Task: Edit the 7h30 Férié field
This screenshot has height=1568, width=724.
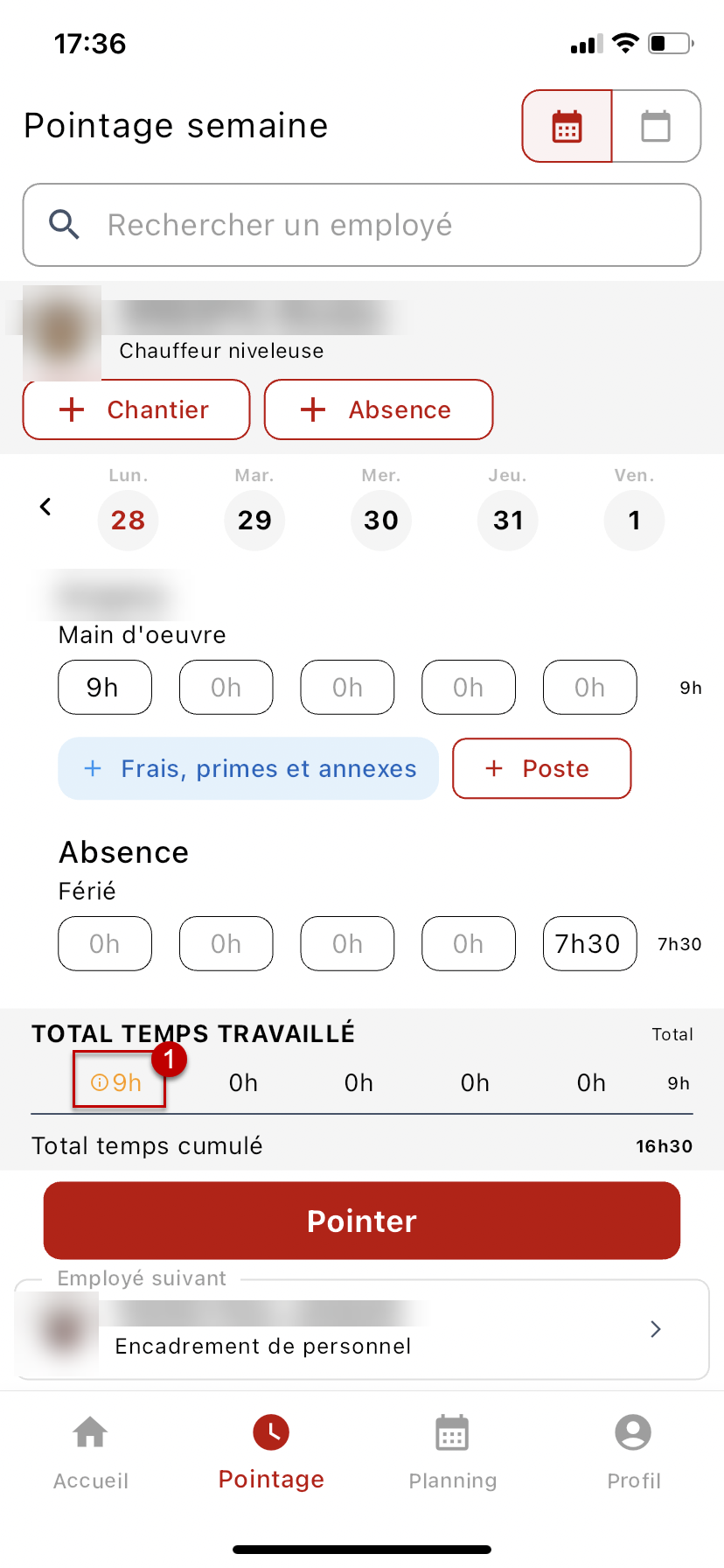Action: (x=590, y=943)
